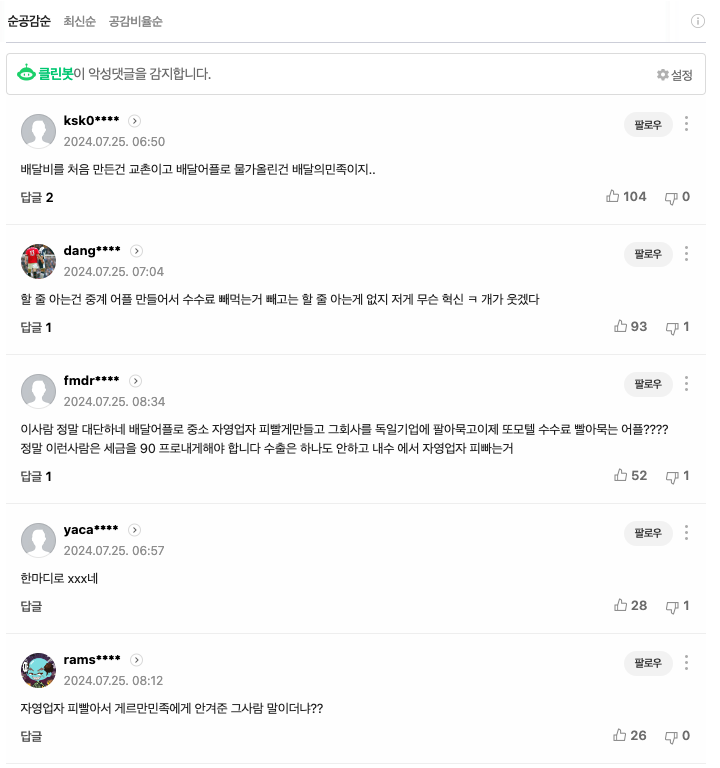Screen dimensions: 720x768
Task: Click 팔로우 next to fmdr****
Action: tap(647, 384)
